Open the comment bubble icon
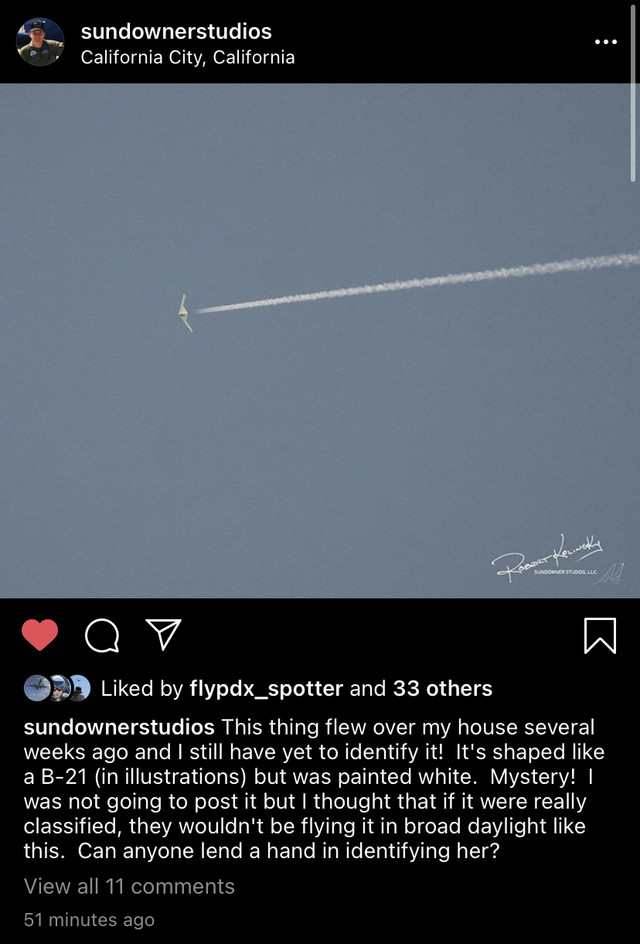The height and width of the screenshot is (944, 640). click(x=101, y=635)
